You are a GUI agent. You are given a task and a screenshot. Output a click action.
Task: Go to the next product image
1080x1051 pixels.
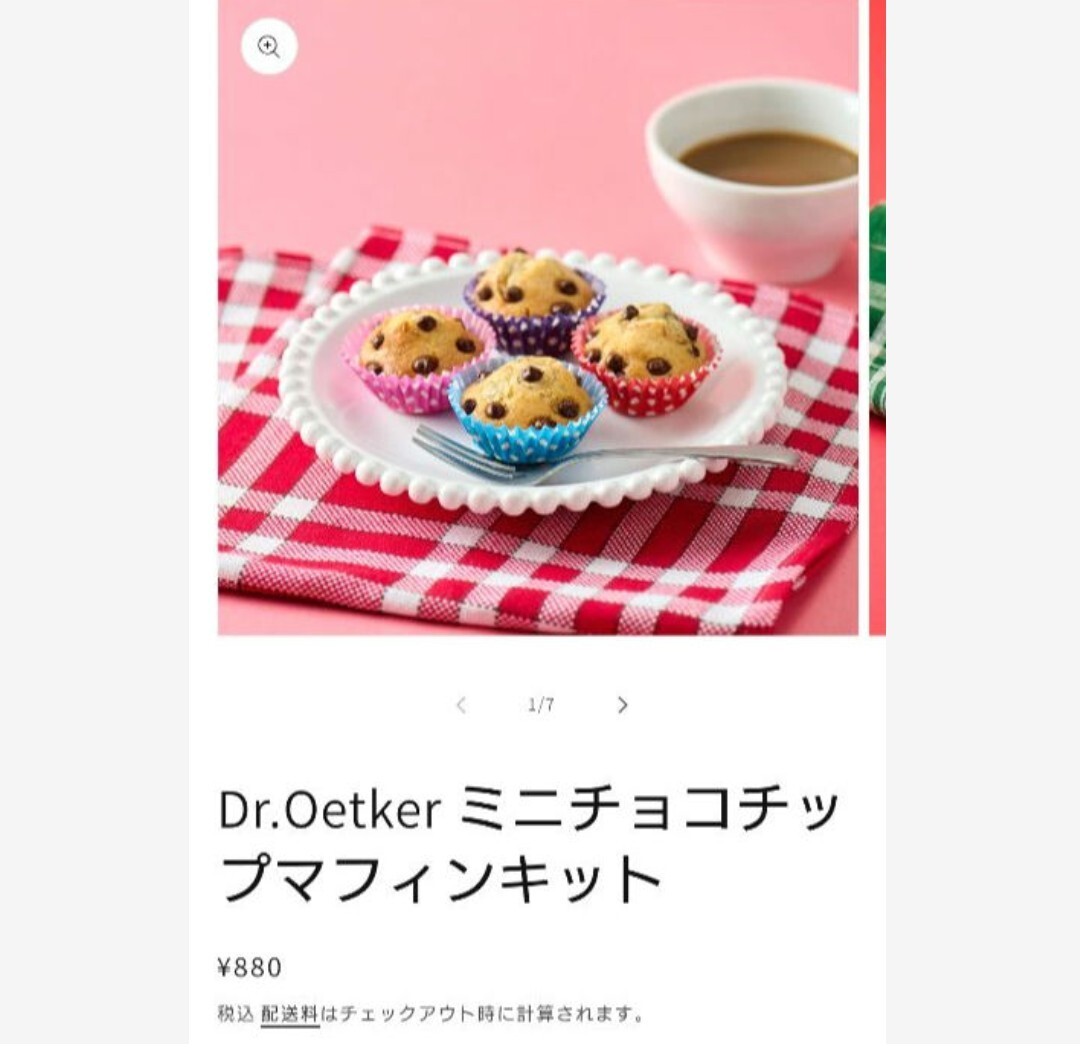click(622, 705)
